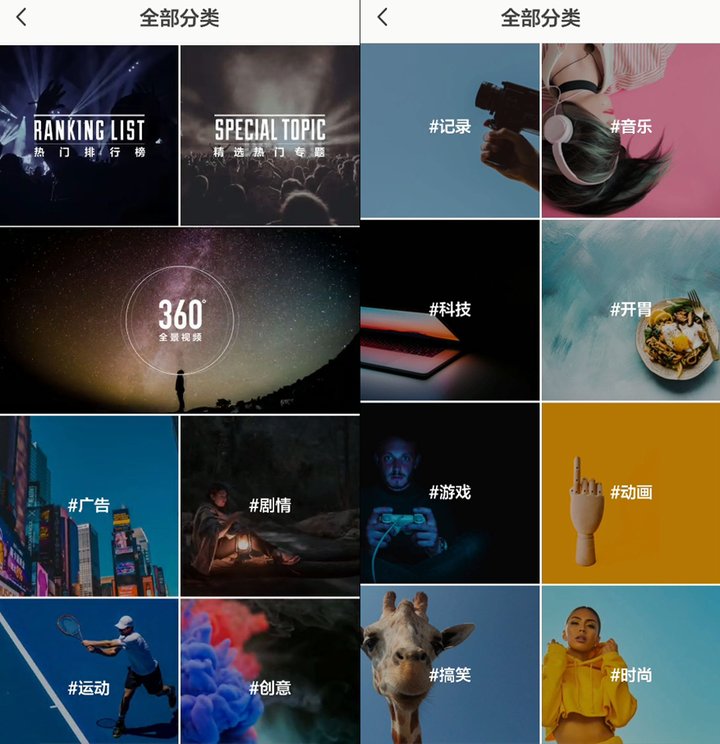This screenshot has height=744, width=720.
Task: Select the #广告 category
Action: (89, 506)
